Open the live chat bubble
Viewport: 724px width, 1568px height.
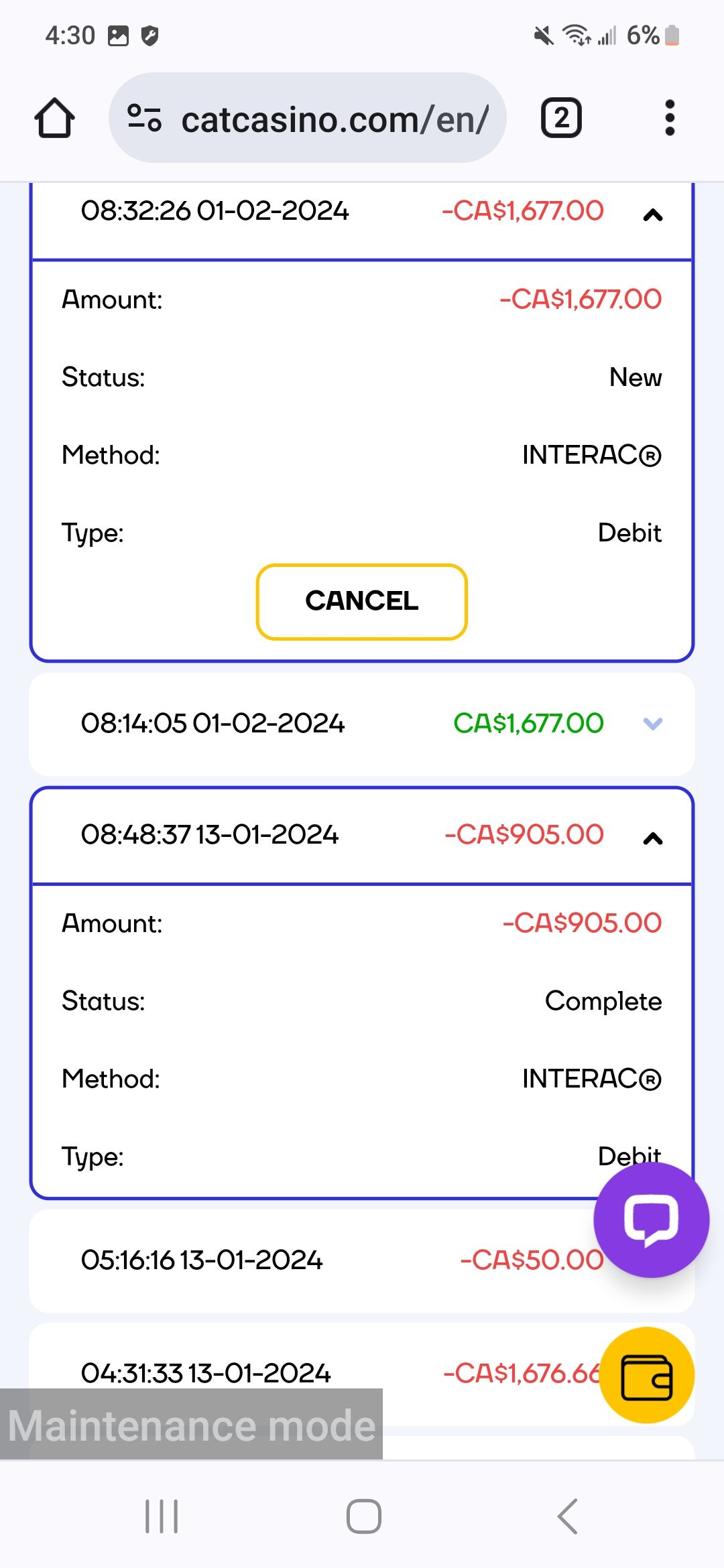tap(651, 1220)
